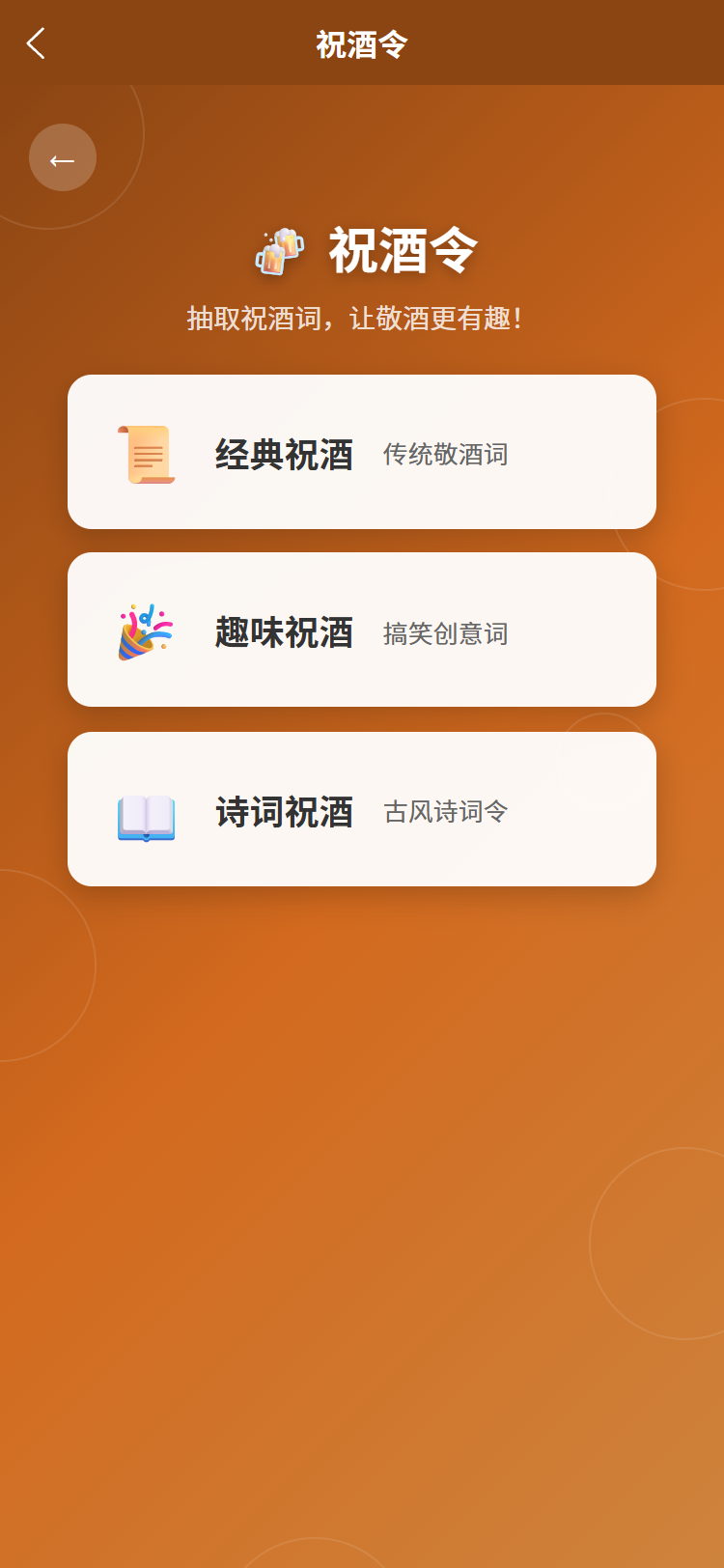Select the 趣味祝酒 card label text

coord(284,631)
